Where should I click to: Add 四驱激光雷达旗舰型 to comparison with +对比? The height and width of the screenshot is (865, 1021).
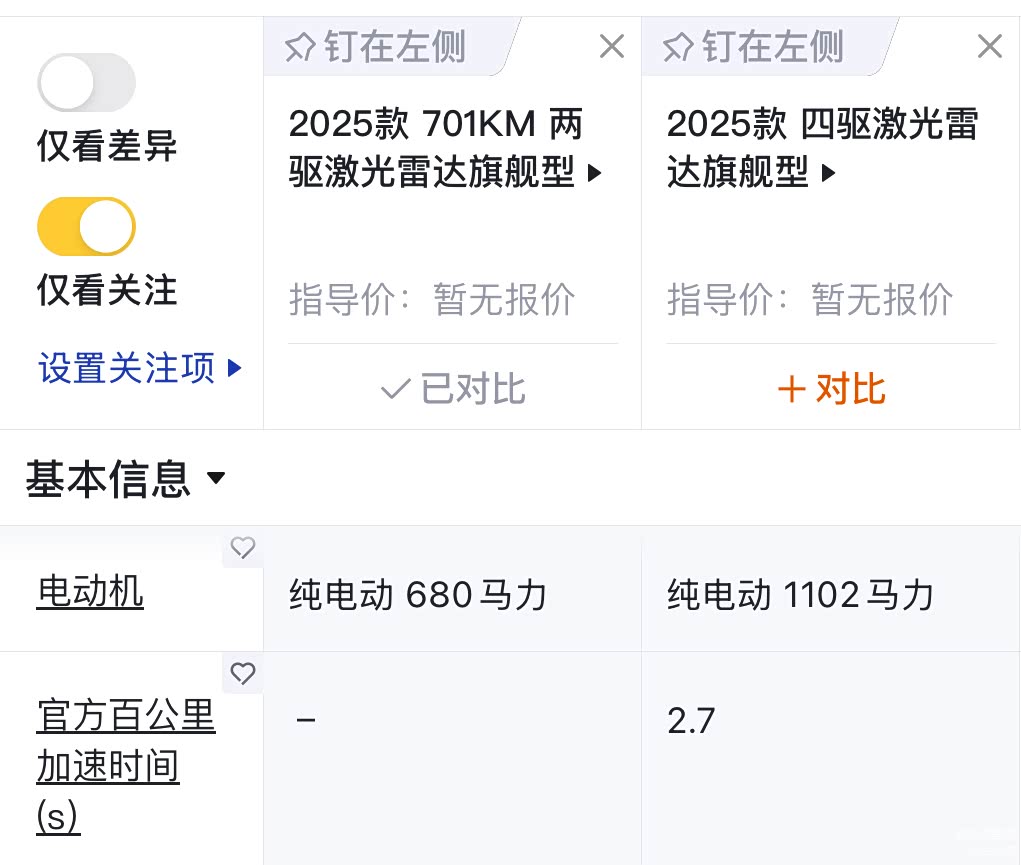831,389
